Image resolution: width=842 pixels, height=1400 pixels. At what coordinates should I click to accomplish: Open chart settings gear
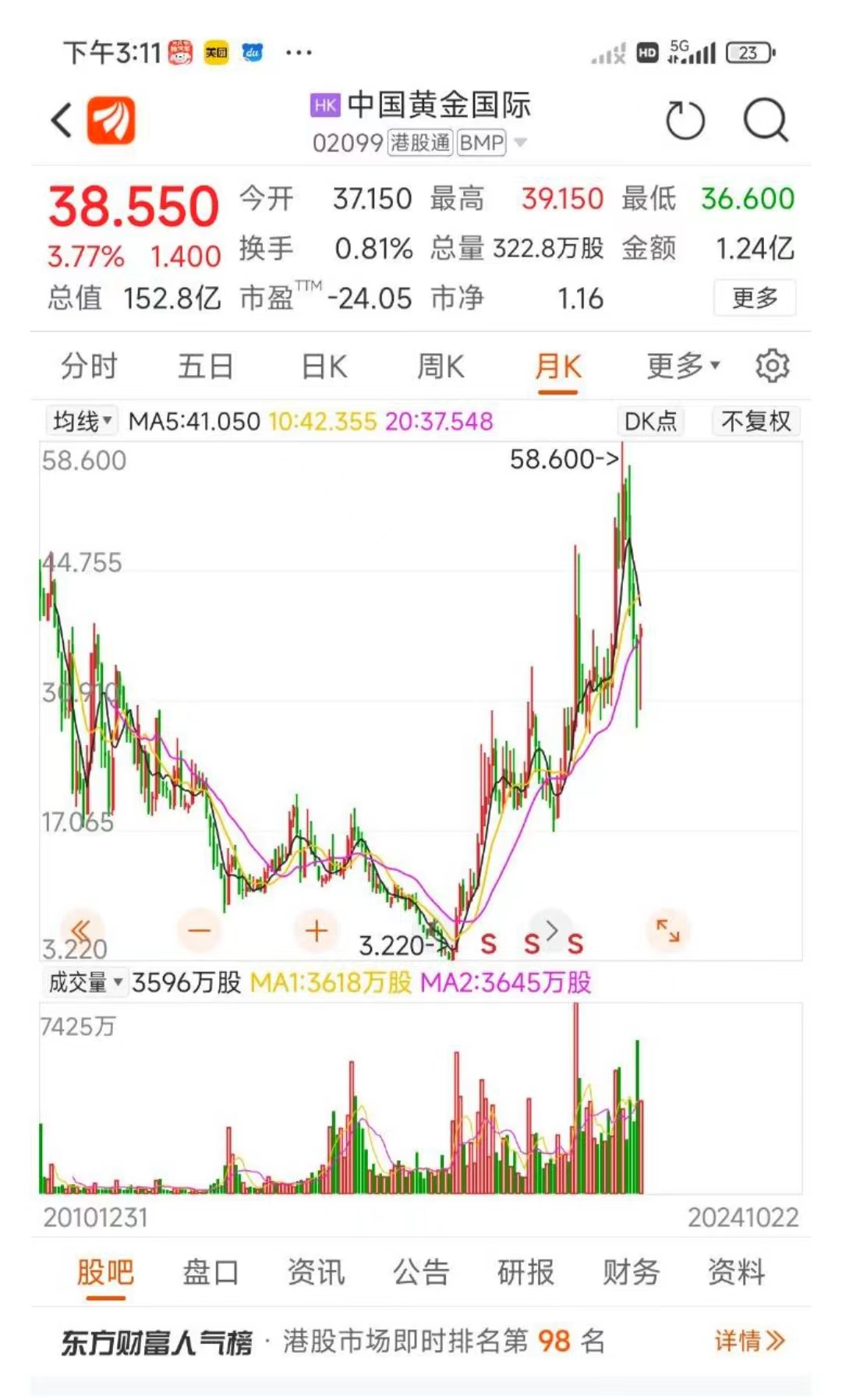point(773,366)
